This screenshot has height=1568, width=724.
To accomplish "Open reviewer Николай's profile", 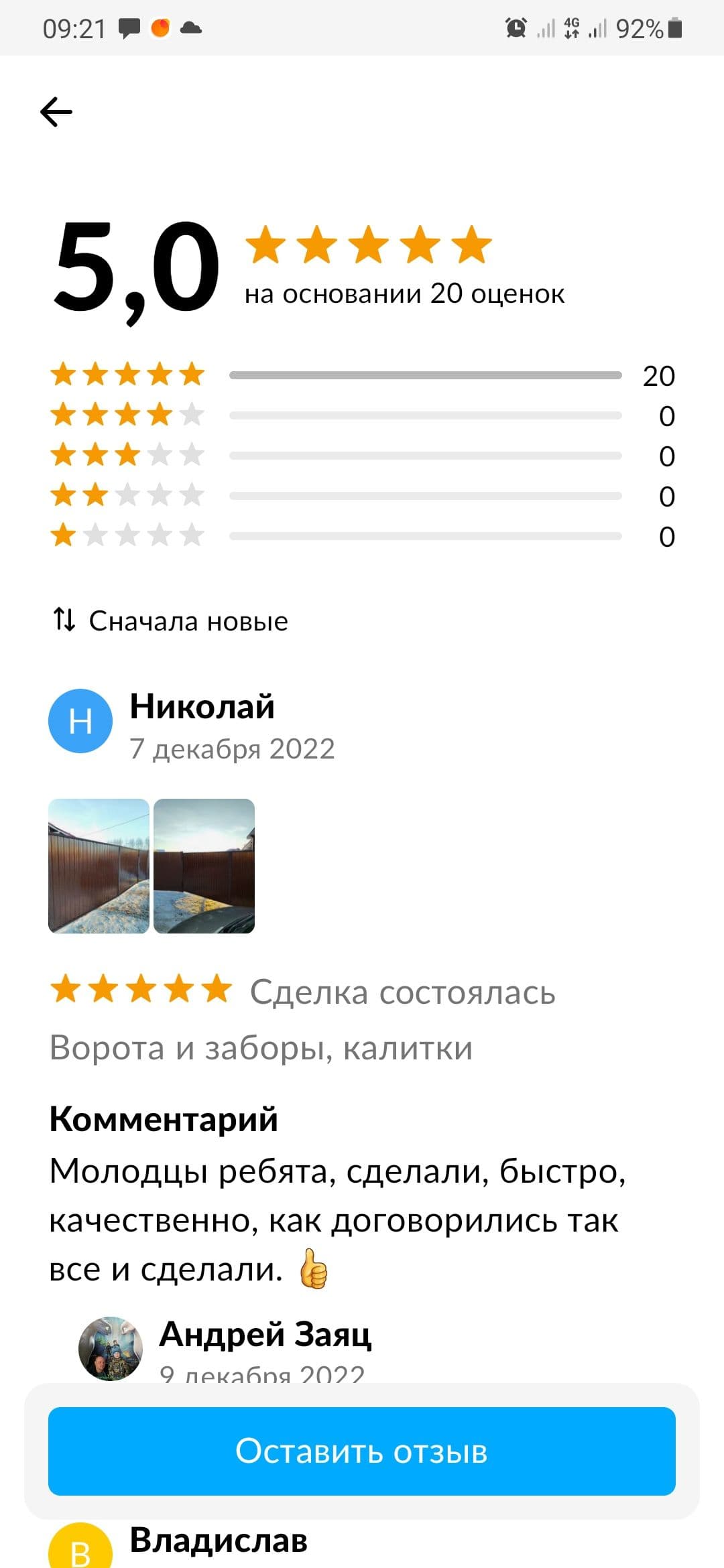I will (x=202, y=707).
